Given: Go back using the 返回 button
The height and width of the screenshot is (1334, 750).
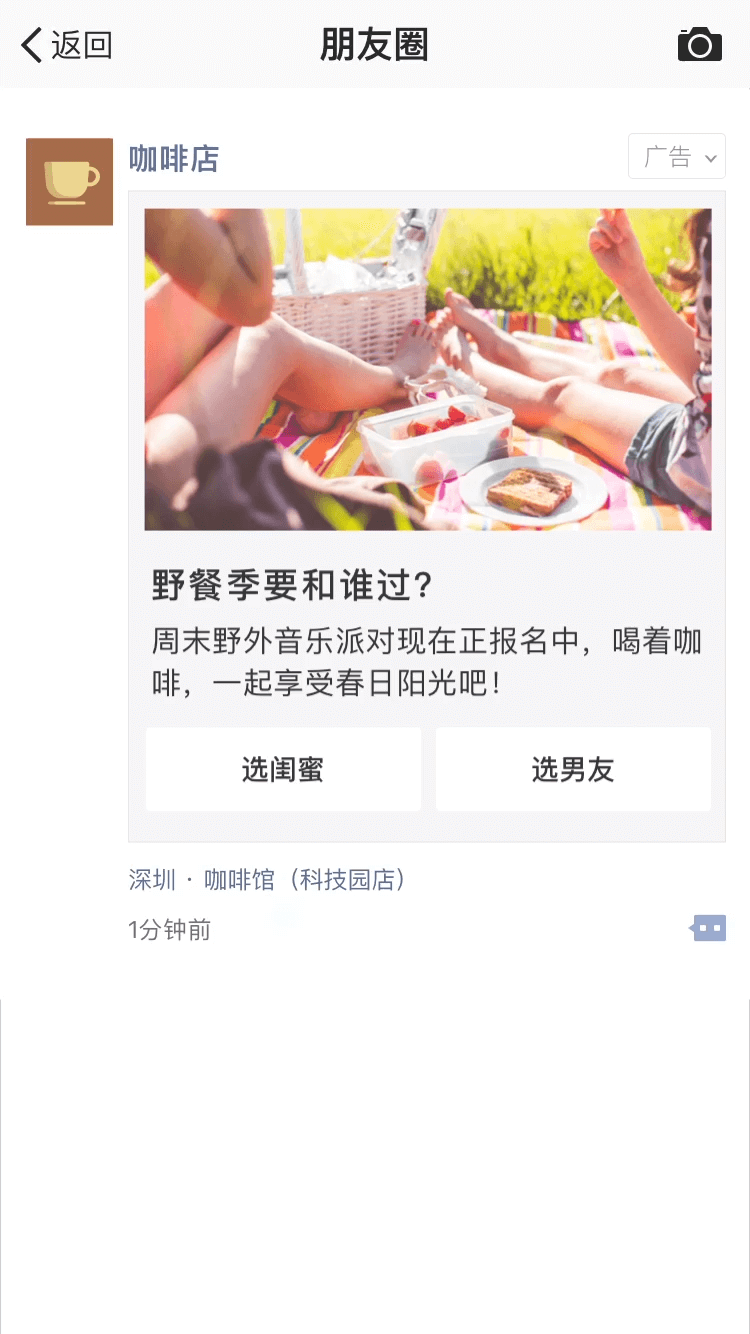Looking at the screenshot, I should (x=66, y=45).
